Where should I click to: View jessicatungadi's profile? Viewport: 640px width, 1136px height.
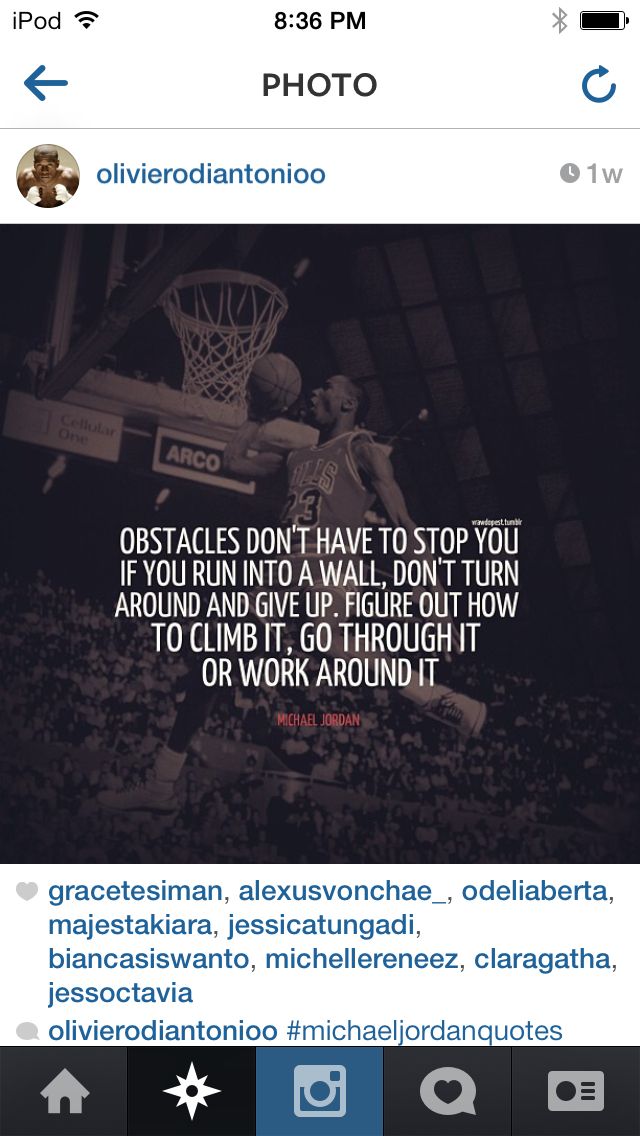323,925
